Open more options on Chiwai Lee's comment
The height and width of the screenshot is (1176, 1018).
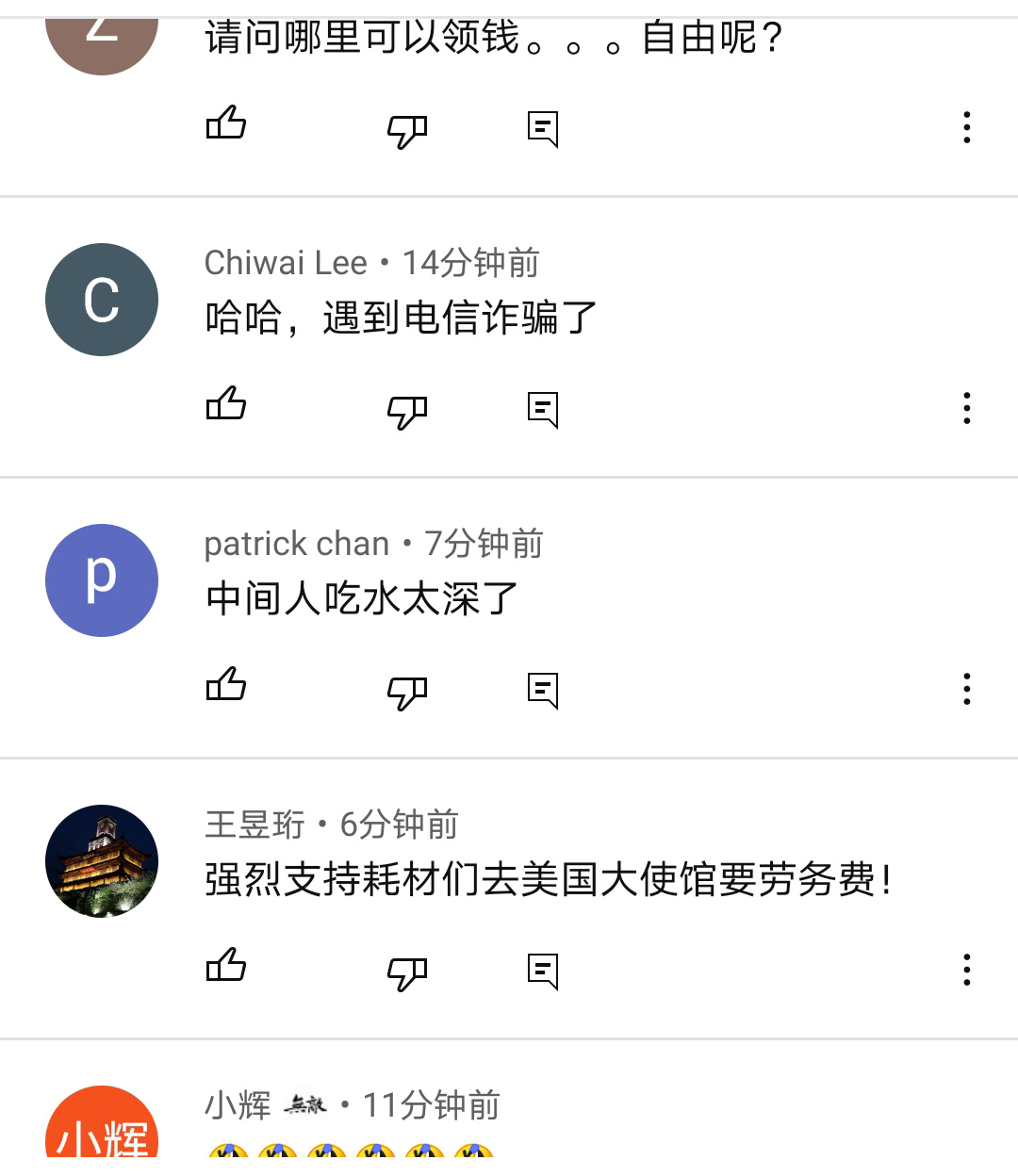click(966, 408)
